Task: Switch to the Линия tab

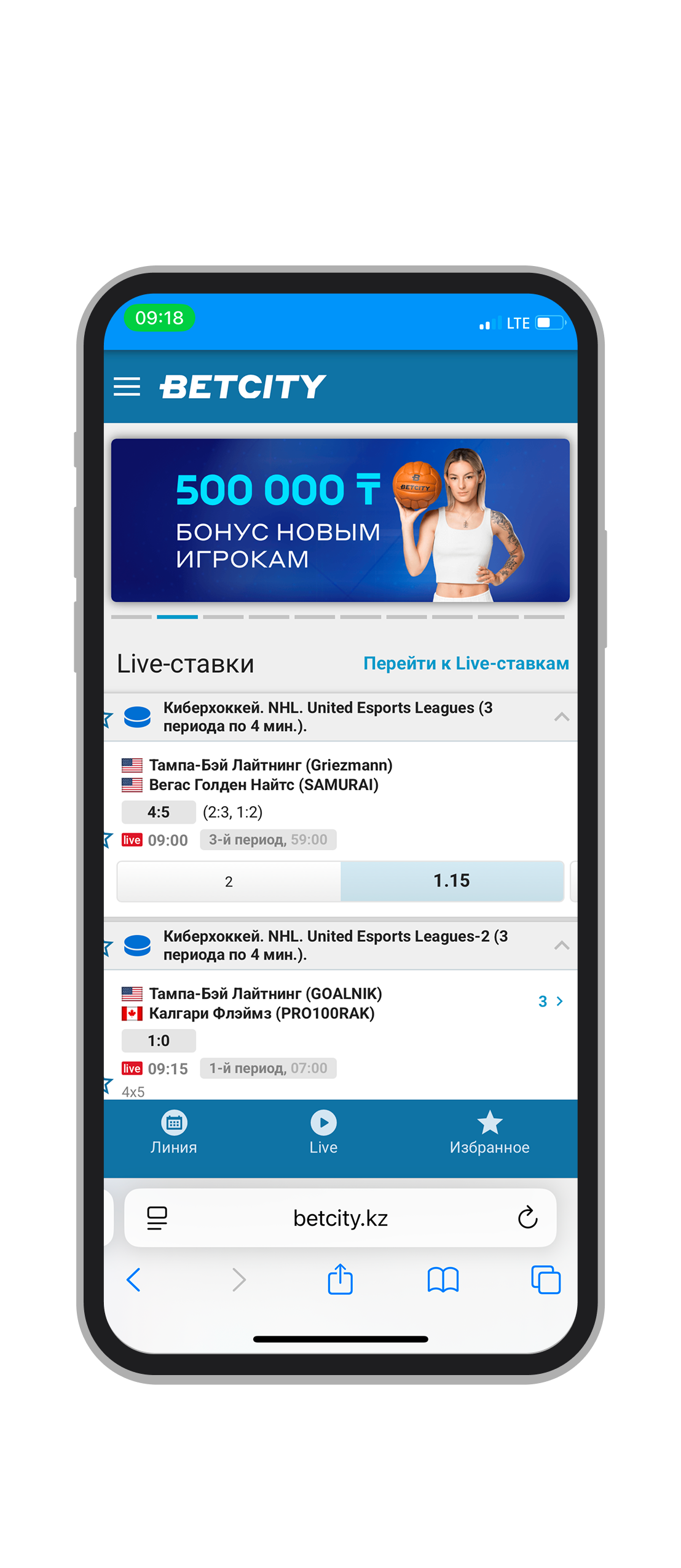Action: [x=174, y=1133]
